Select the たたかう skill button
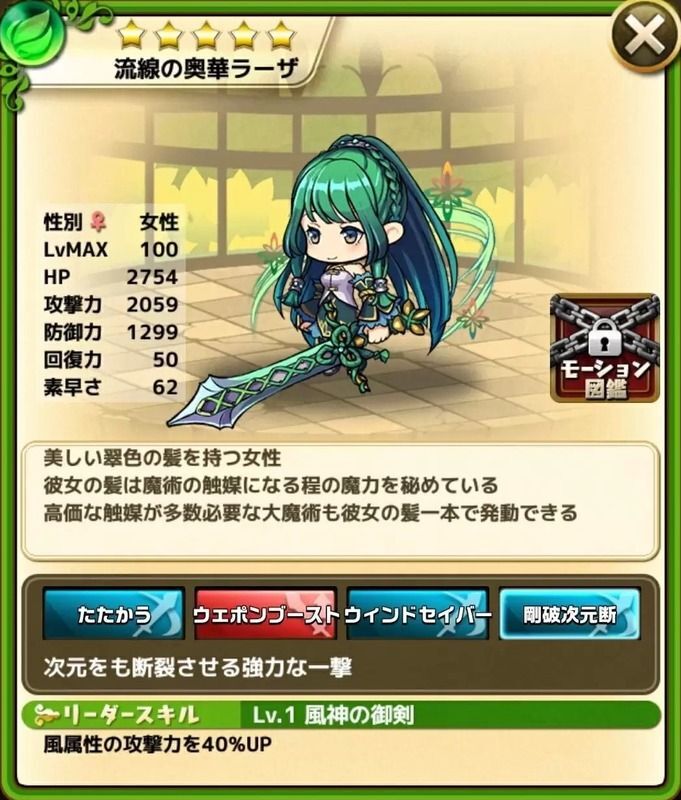 (x=113, y=614)
